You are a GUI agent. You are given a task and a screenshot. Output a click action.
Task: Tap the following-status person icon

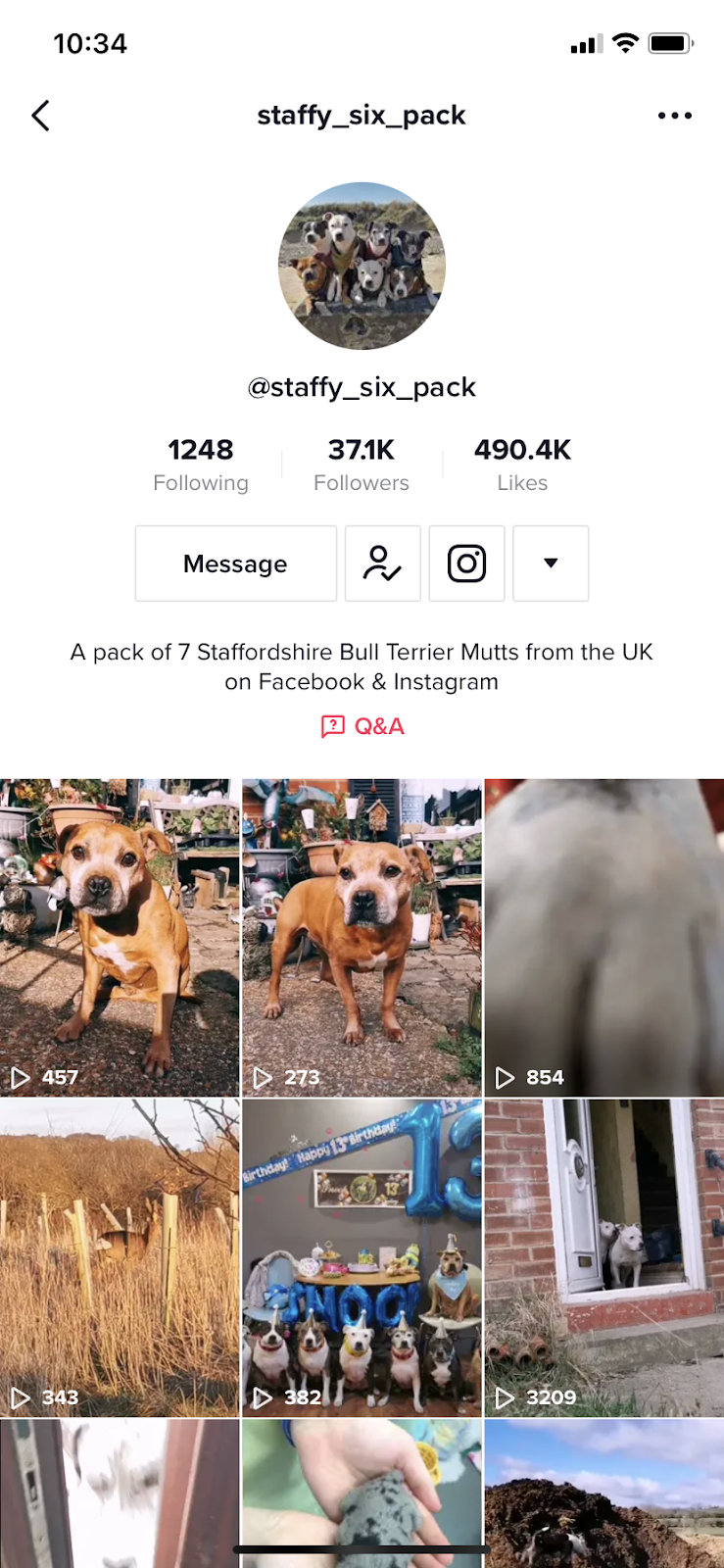click(382, 563)
